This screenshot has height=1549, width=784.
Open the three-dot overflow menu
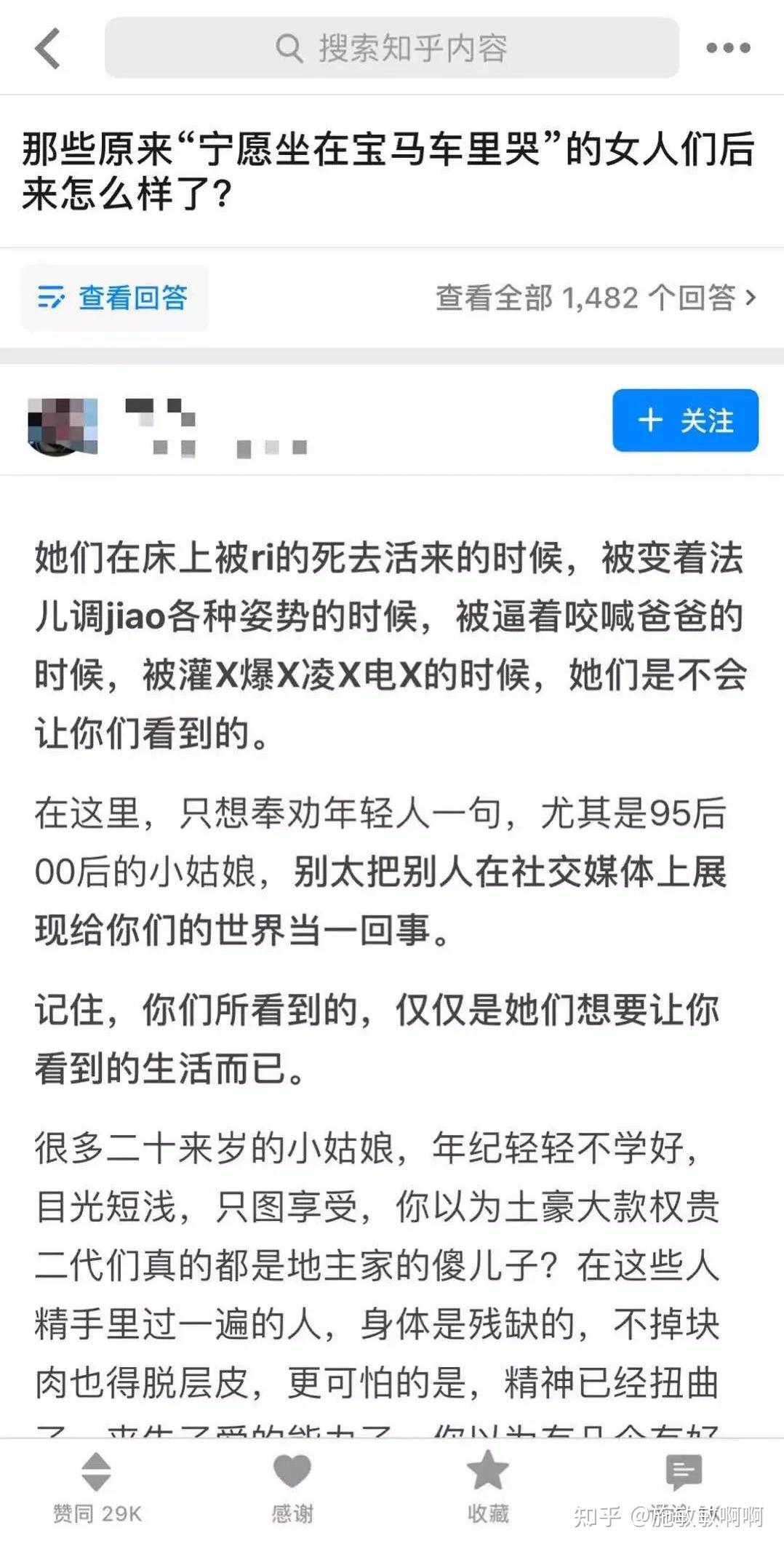(728, 49)
